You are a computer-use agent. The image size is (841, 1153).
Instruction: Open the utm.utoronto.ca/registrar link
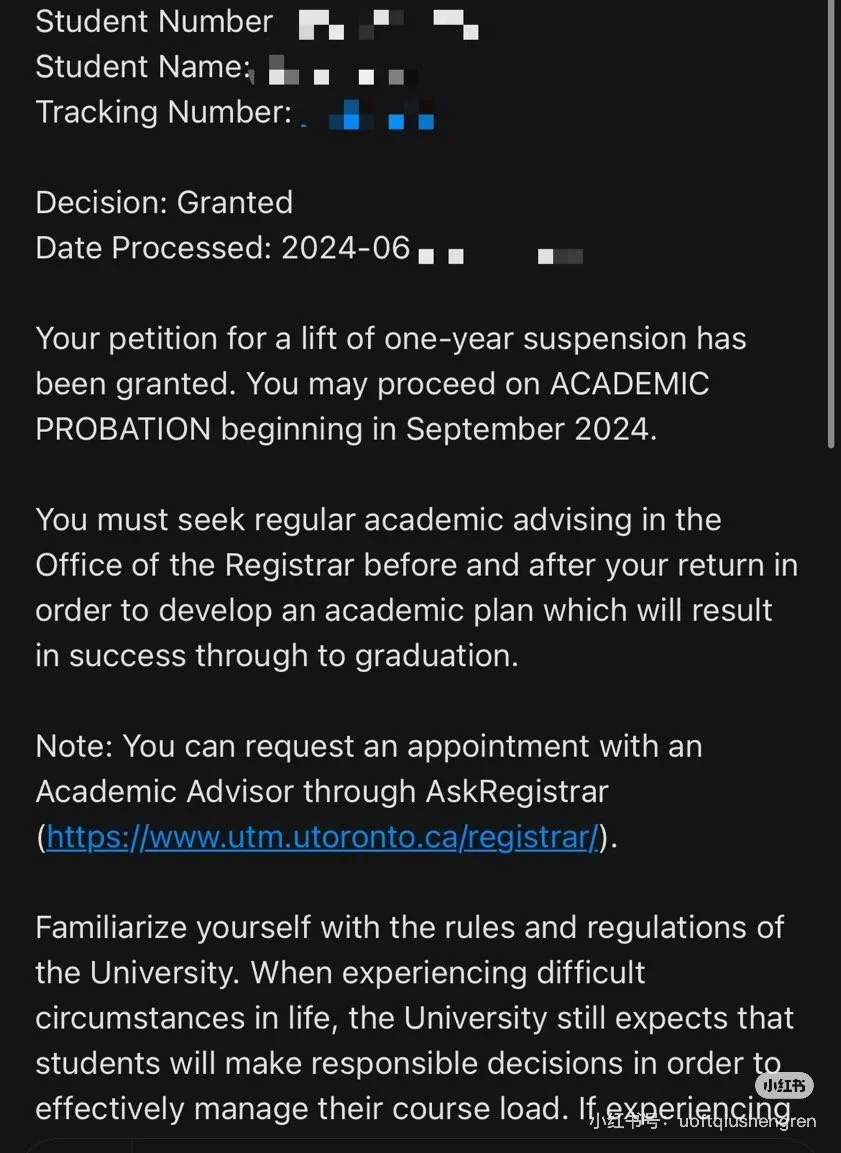point(321,837)
